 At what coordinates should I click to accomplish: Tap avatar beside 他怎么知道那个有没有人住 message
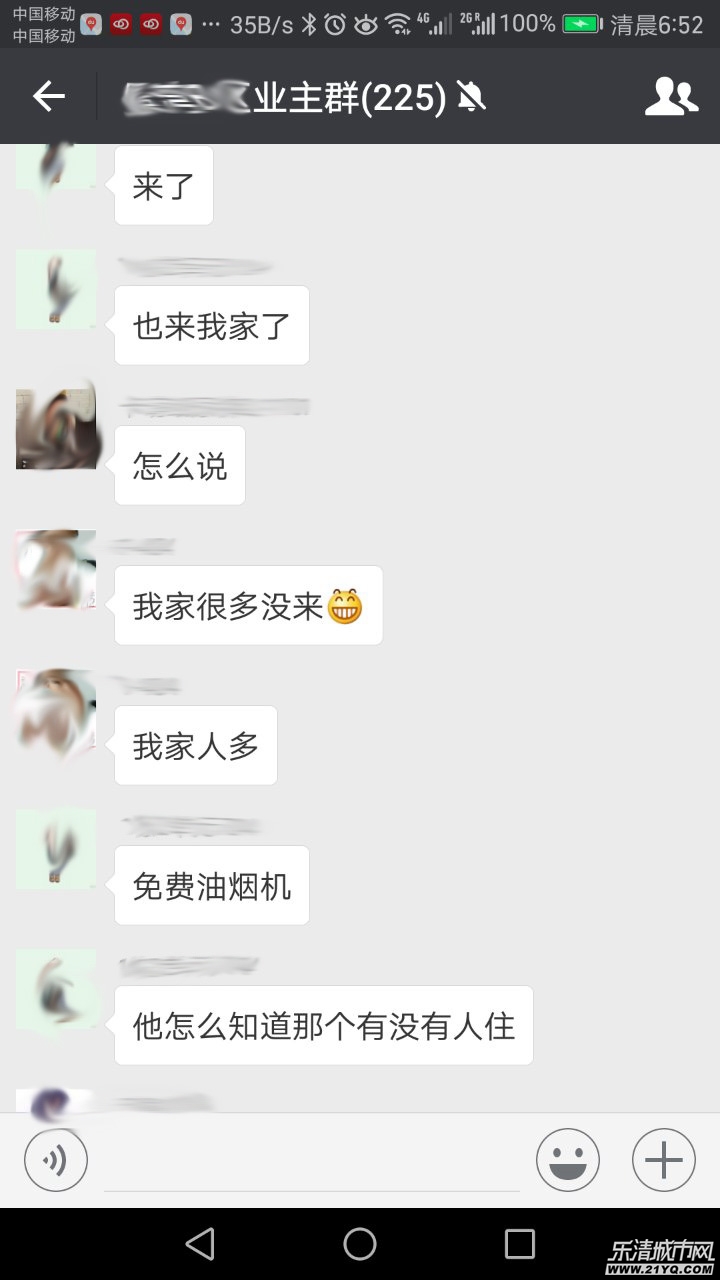click(x=56, y=989)
